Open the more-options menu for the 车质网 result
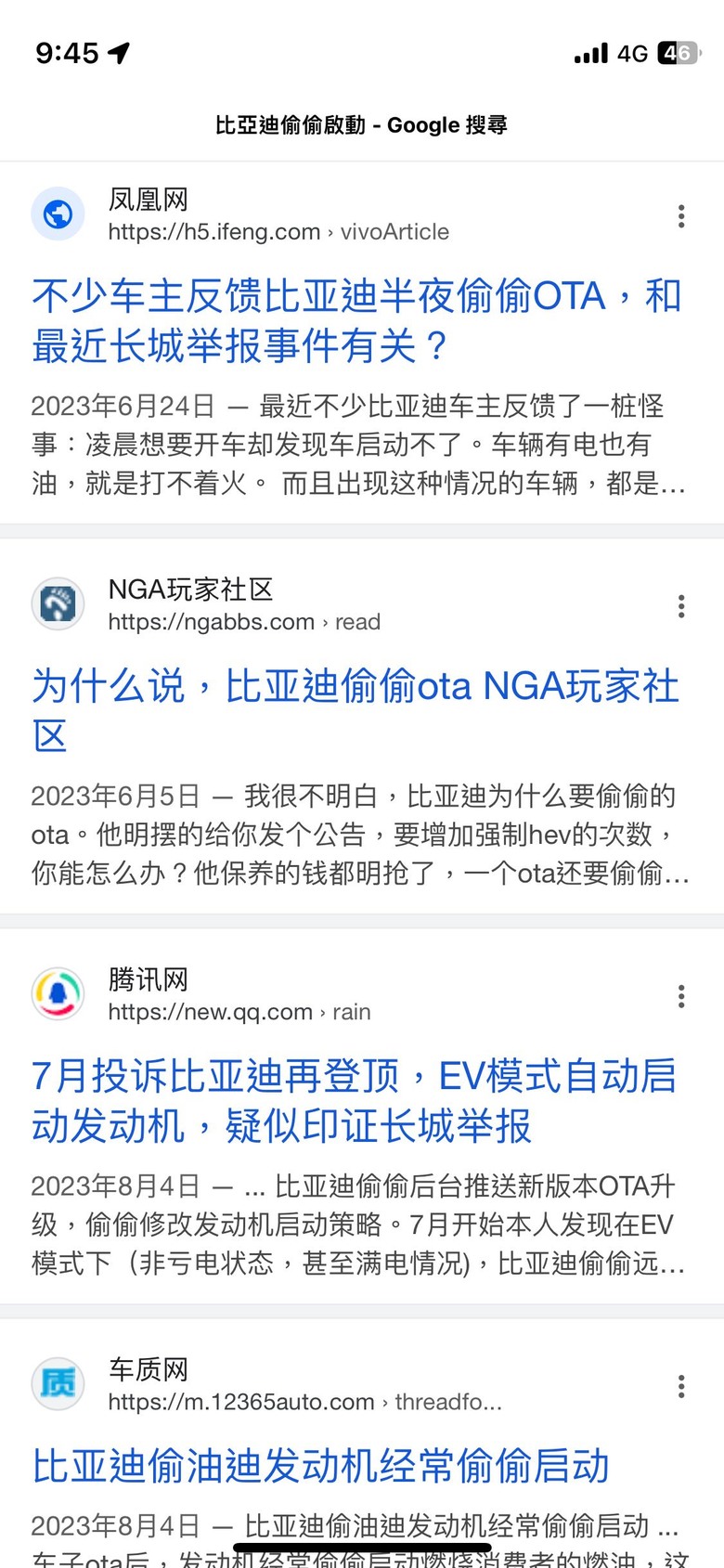Image resolution: width=724 pixels, height=1568 pixels. point(681,1386)
